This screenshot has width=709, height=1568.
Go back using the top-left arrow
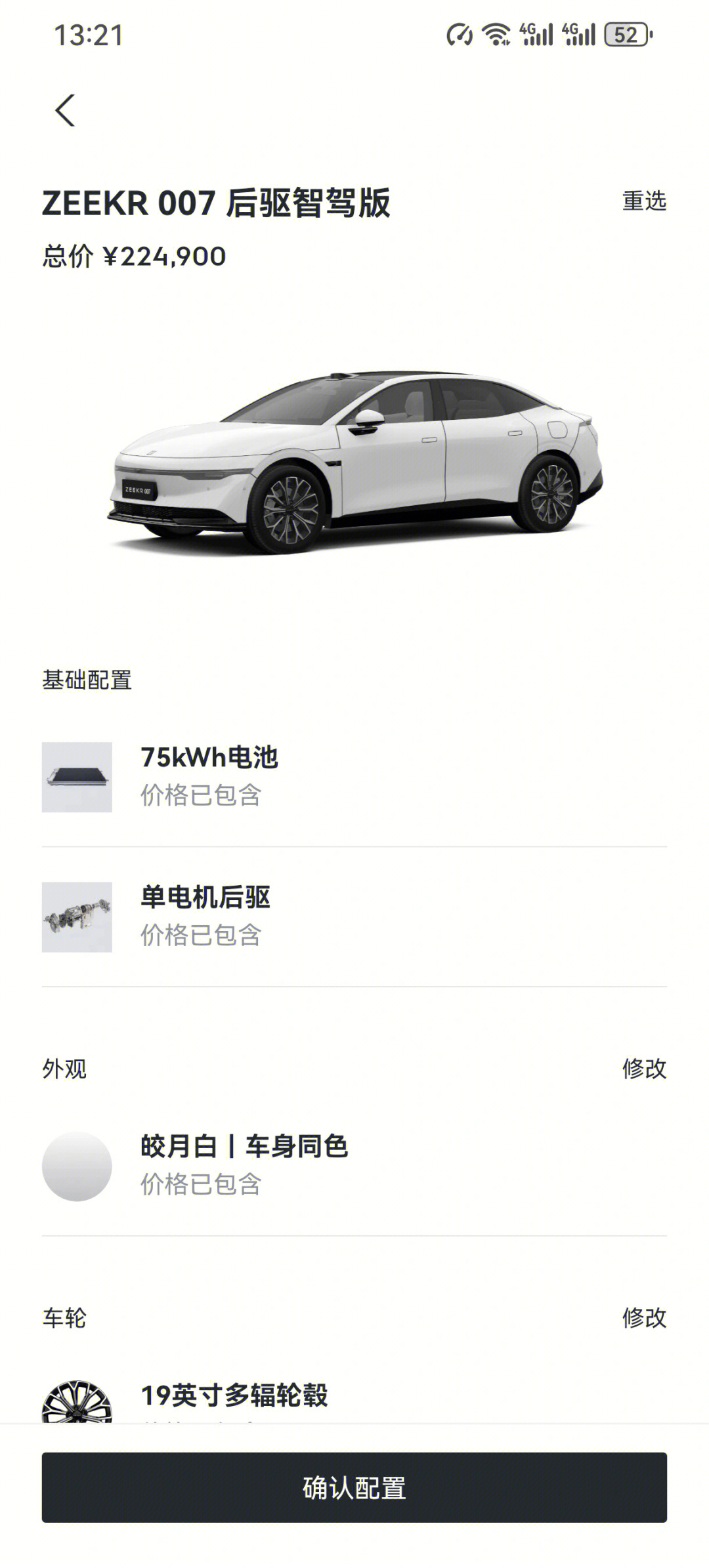[65, 110]
